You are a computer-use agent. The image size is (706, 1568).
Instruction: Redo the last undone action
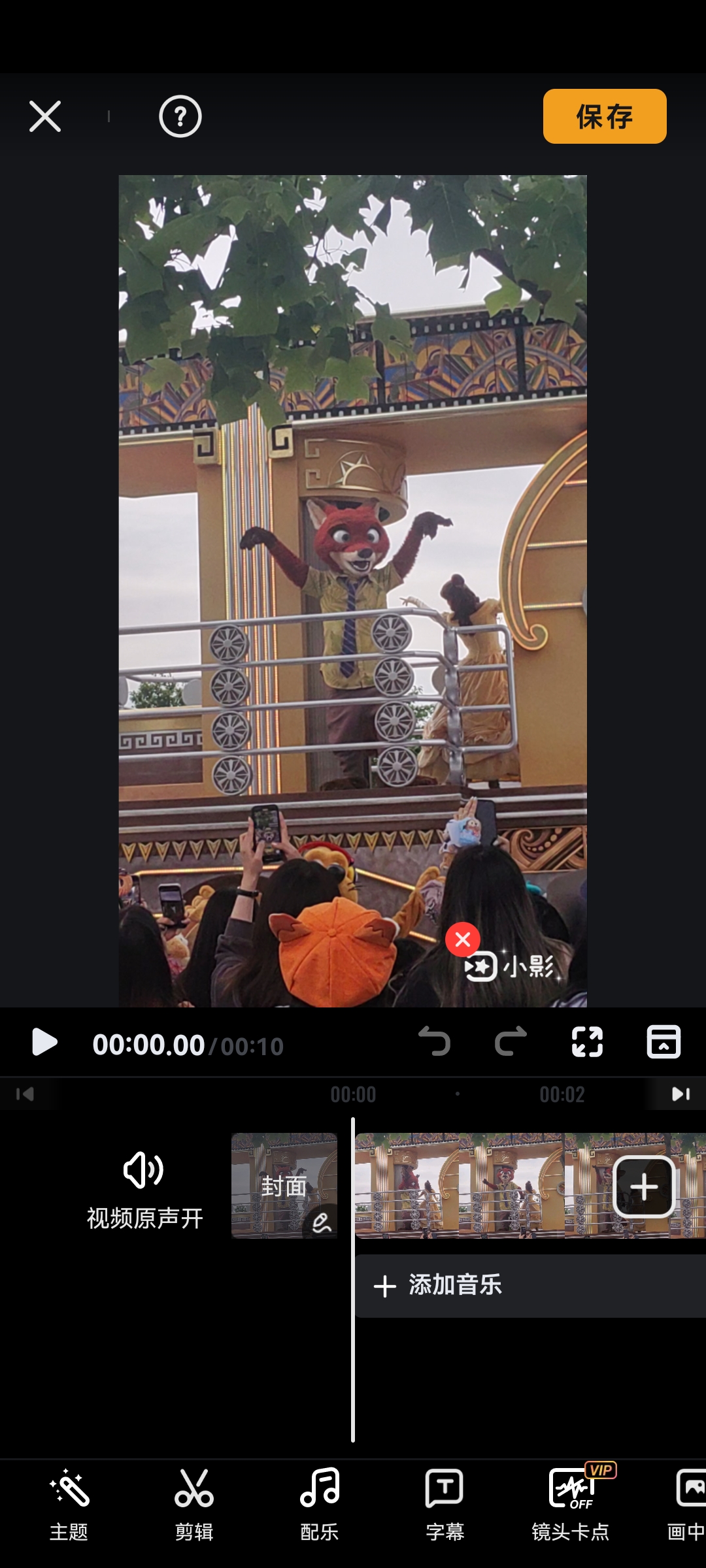[x=511, y=1041]
